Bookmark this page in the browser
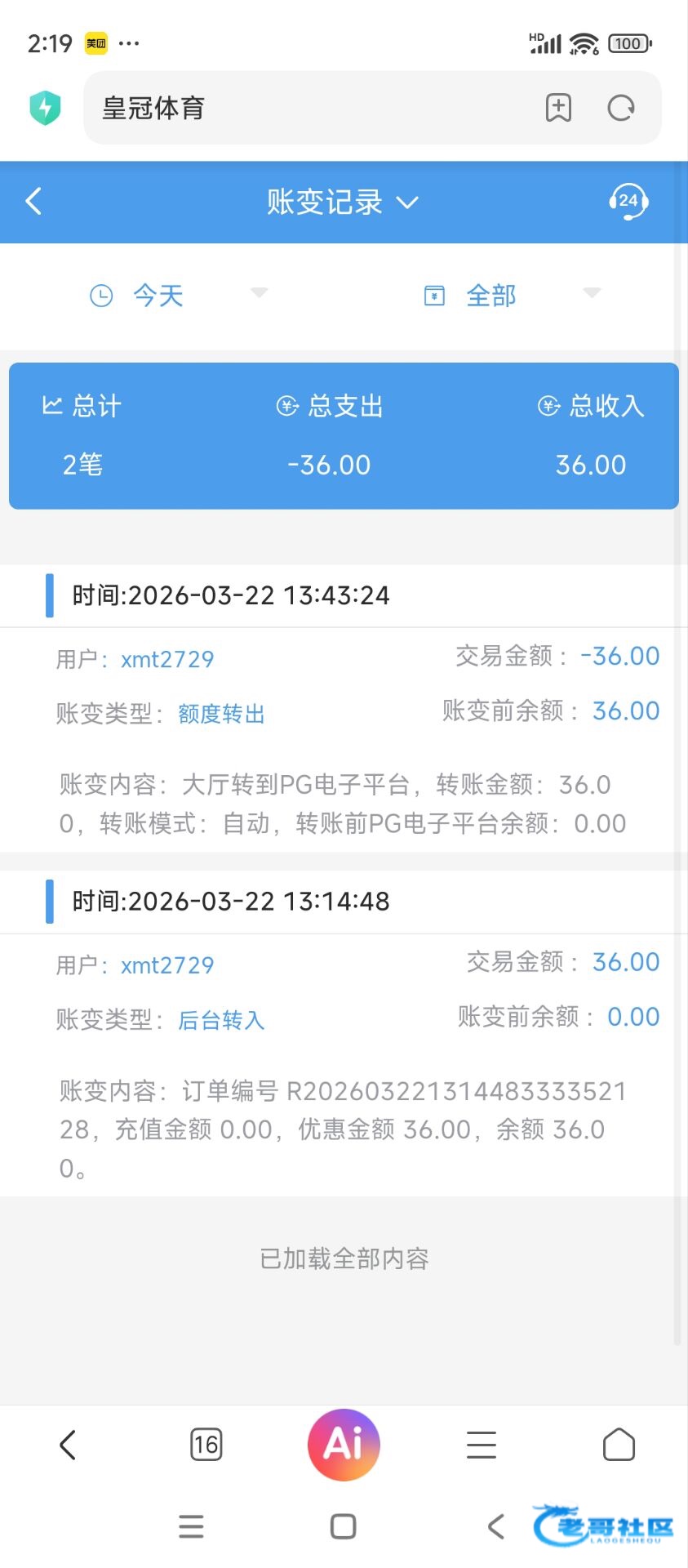688x1568 pixels. click(x=558, y=108)
